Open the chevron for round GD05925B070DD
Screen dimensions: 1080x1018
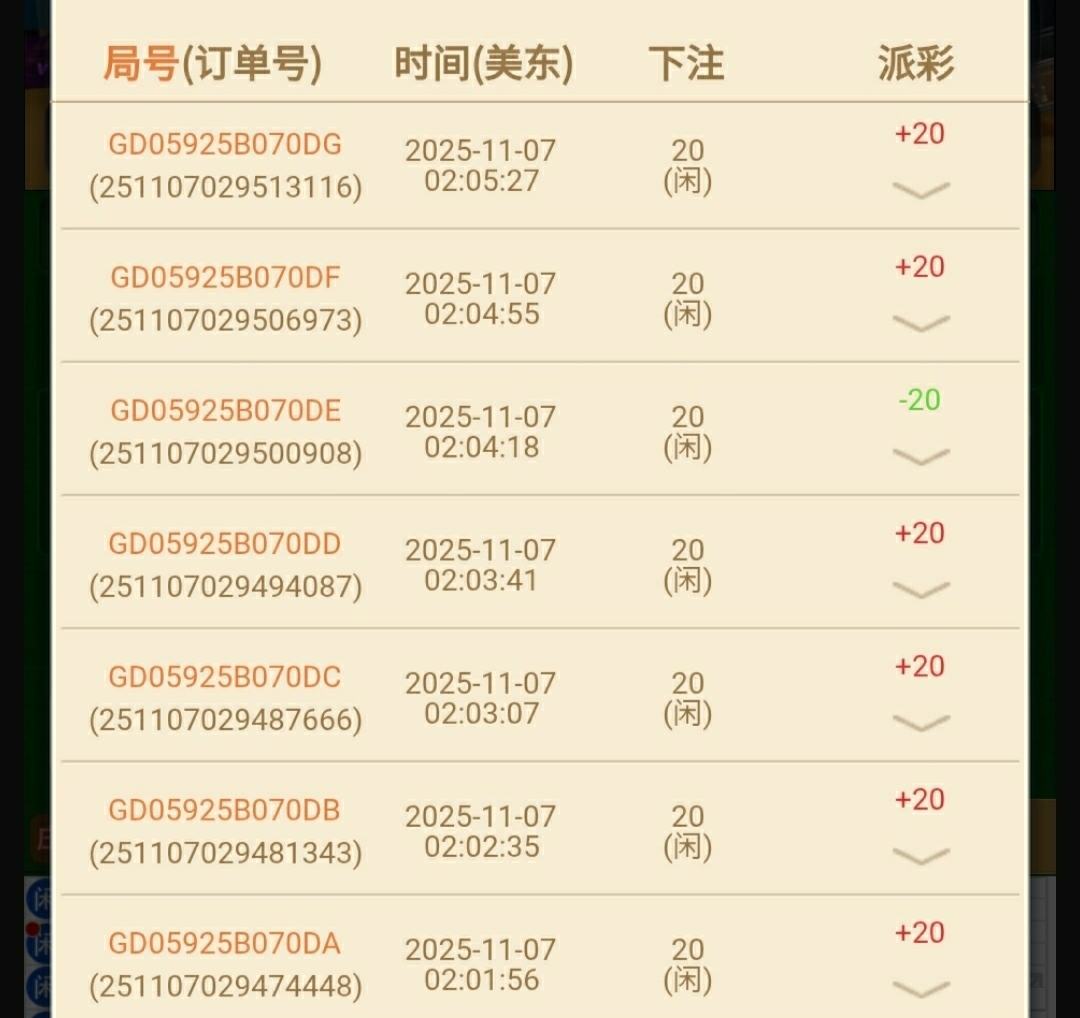click(x=920, y=589)
